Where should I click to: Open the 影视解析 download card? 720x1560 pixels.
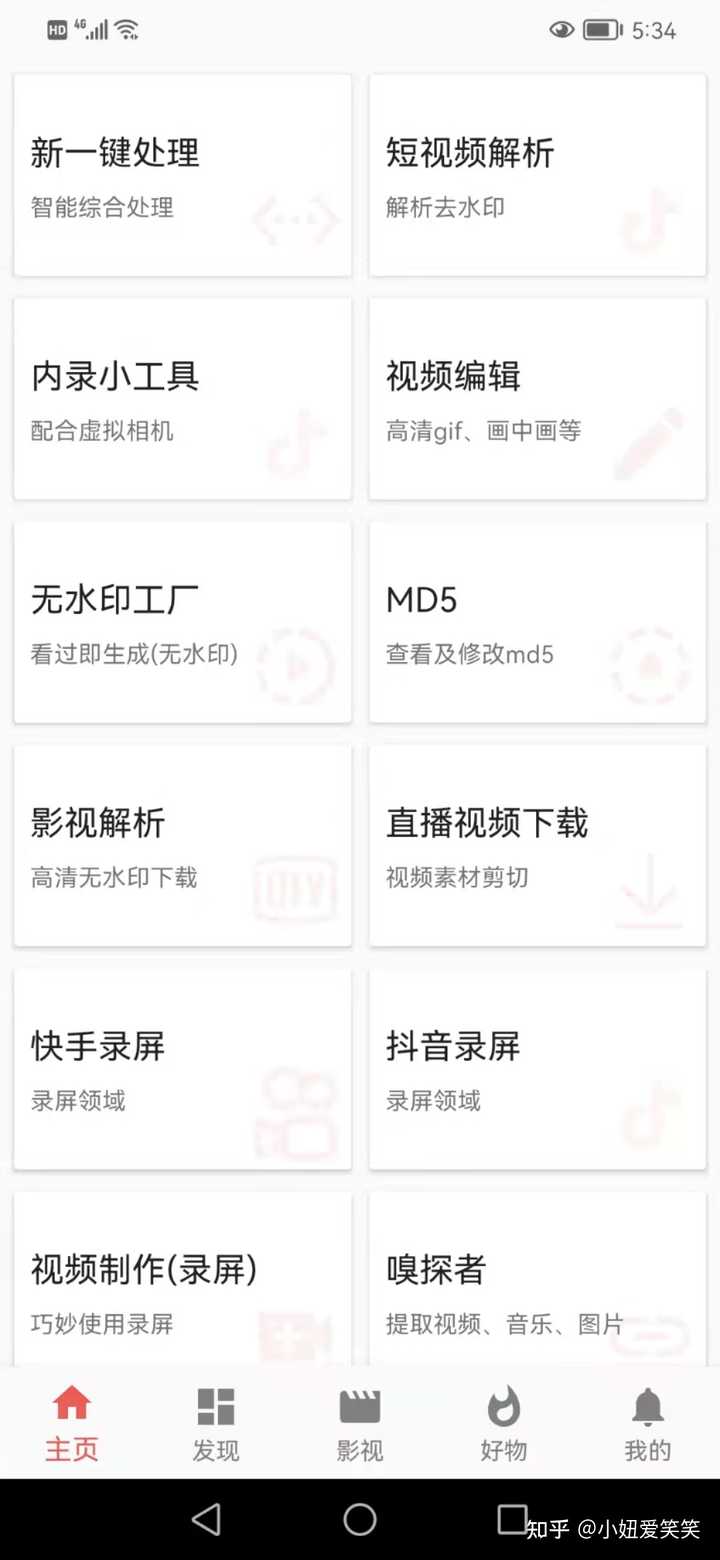pos(182,845)
